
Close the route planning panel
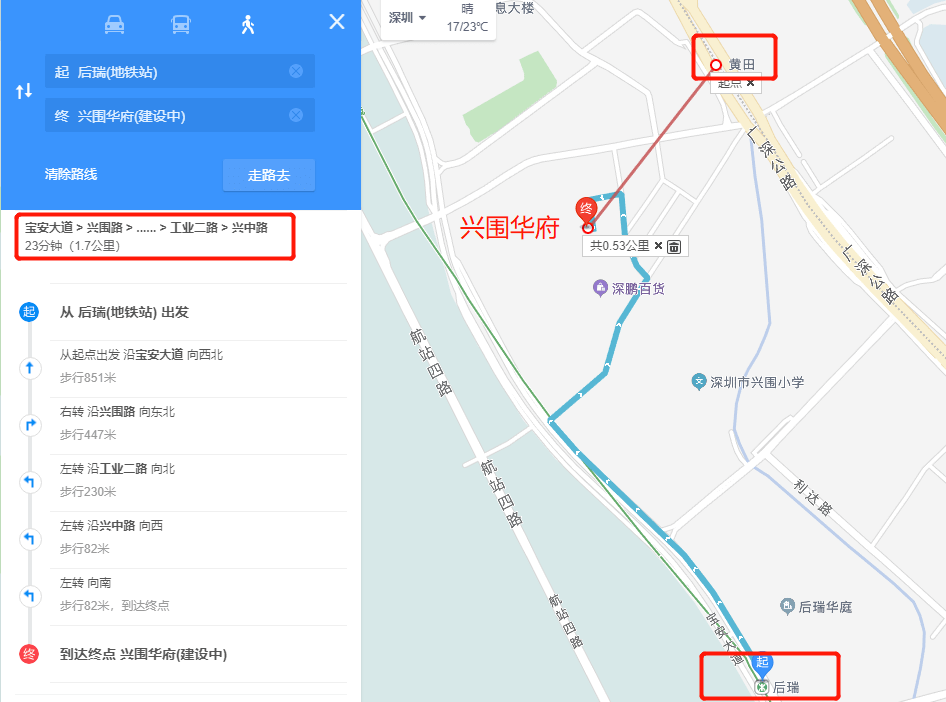tap(337, 22)
